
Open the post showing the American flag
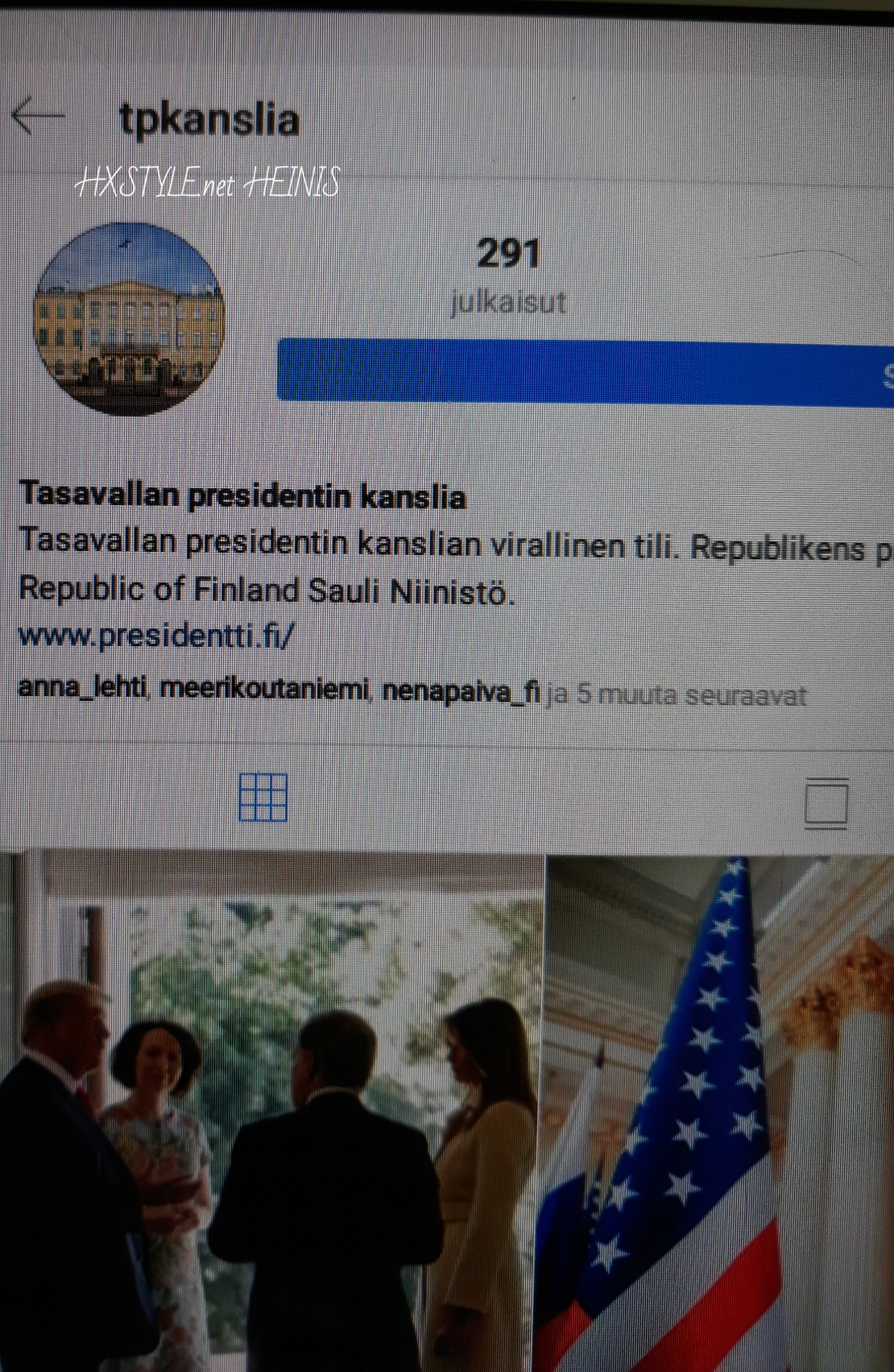click(x=721, y=1112)
